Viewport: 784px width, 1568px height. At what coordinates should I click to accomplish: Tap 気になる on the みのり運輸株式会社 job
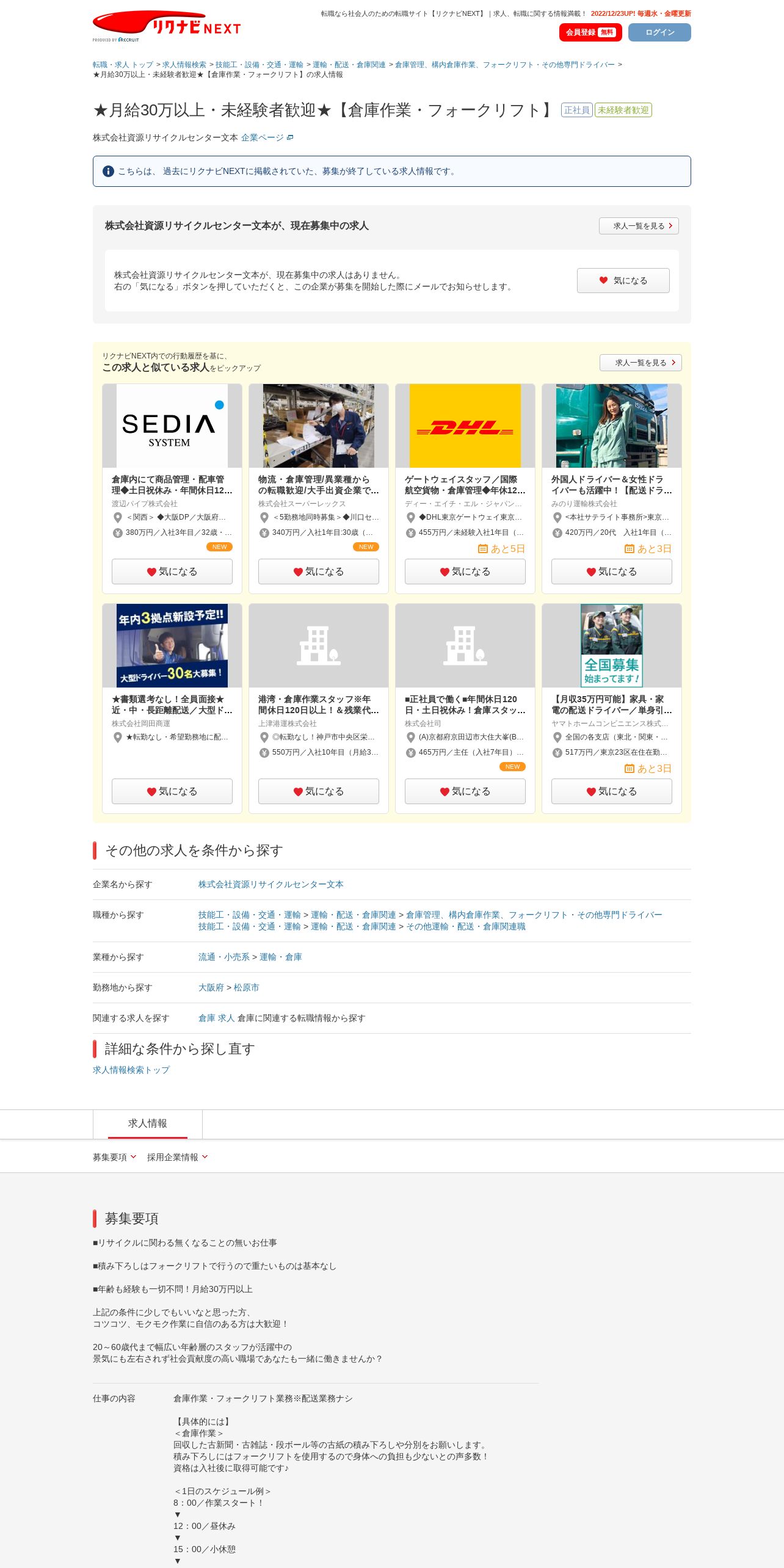pyautogui.click(x=611, y=572)
